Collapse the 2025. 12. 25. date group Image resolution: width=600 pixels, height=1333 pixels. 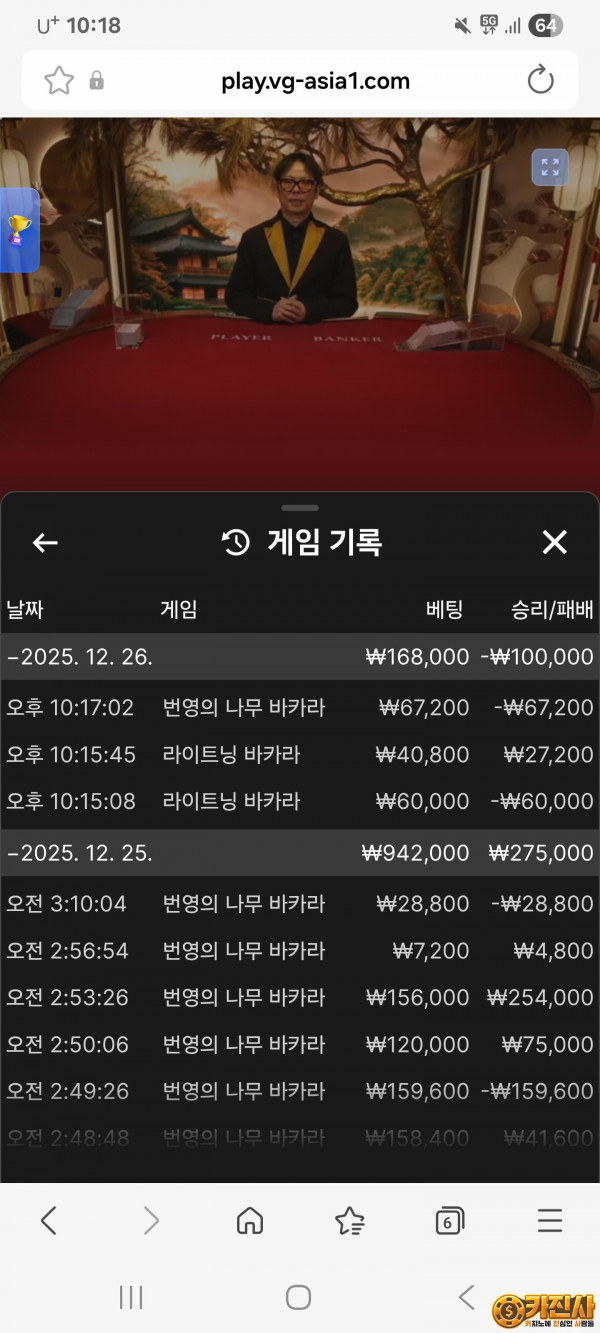pos(80,853)
